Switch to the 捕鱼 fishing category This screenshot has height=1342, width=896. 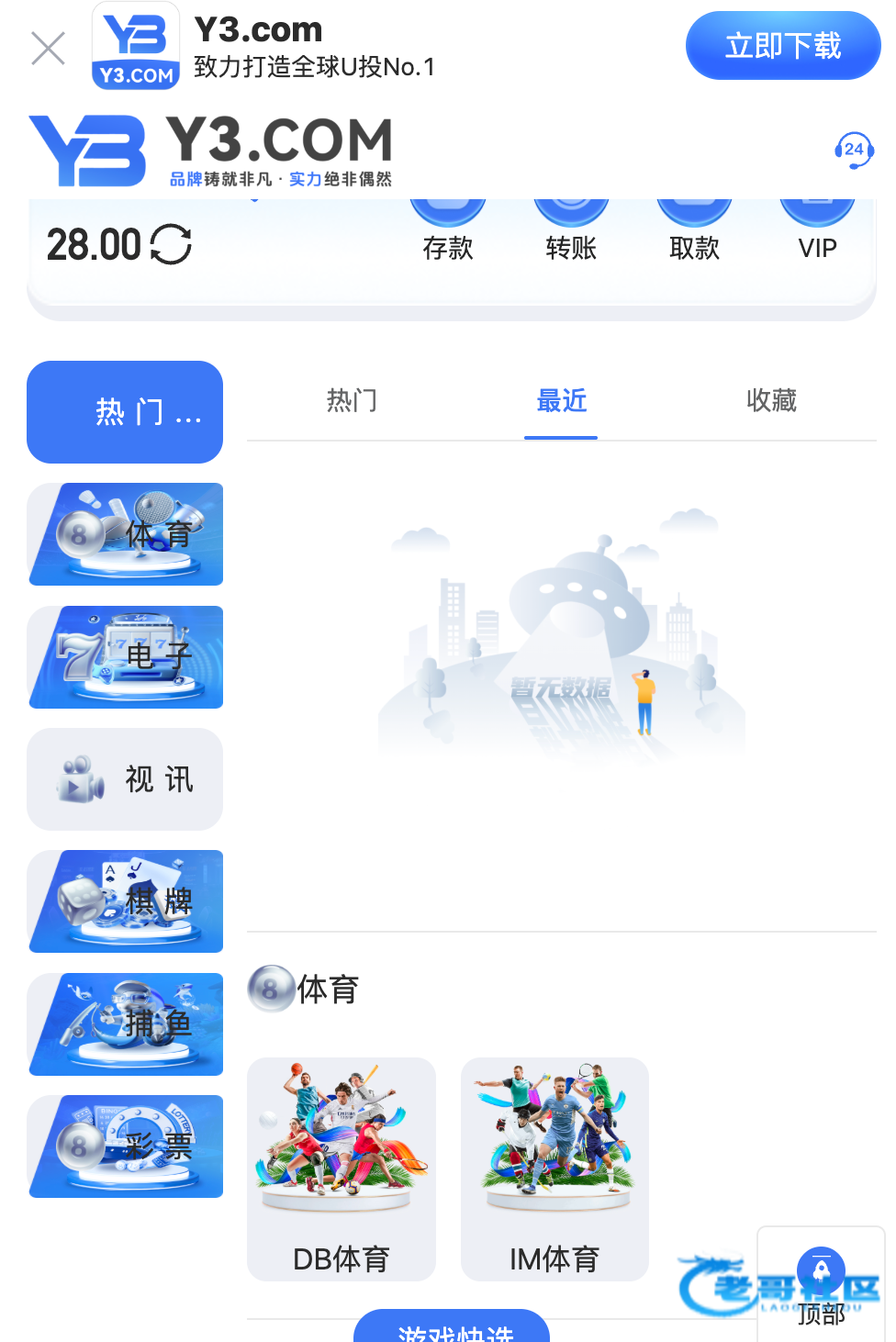[x=125, y=1024]
